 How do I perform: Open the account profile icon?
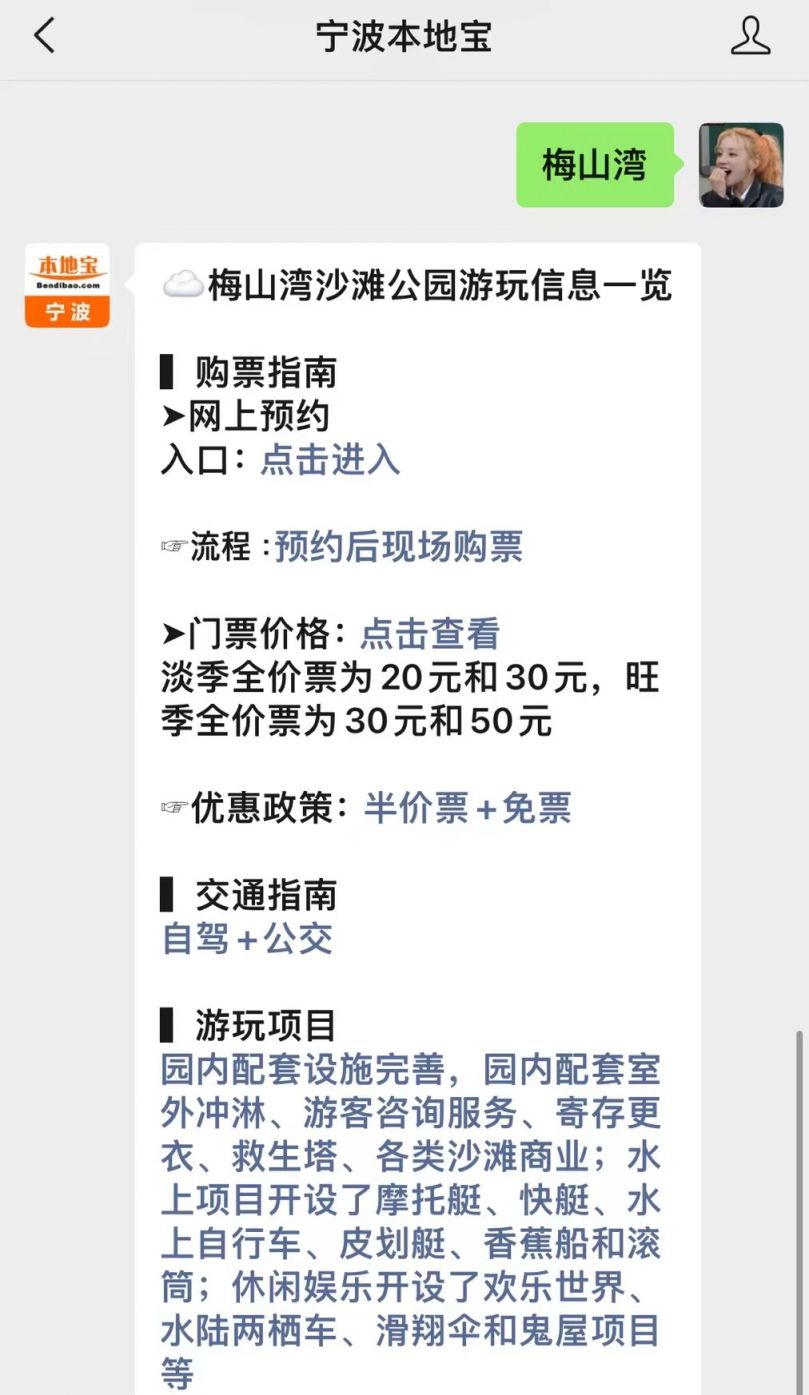tap(750, 37)
